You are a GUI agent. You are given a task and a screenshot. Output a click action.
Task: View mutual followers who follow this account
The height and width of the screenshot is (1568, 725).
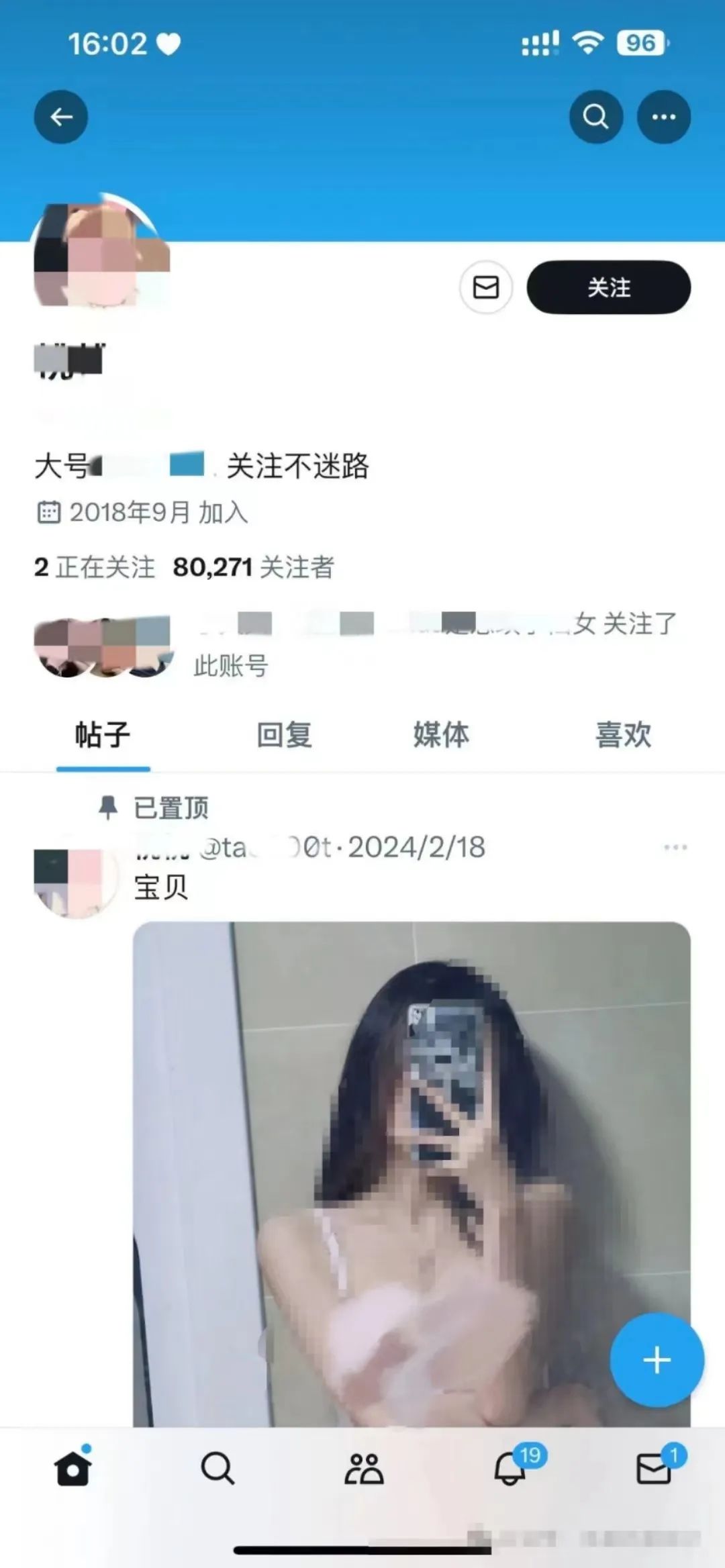(362, 644)
